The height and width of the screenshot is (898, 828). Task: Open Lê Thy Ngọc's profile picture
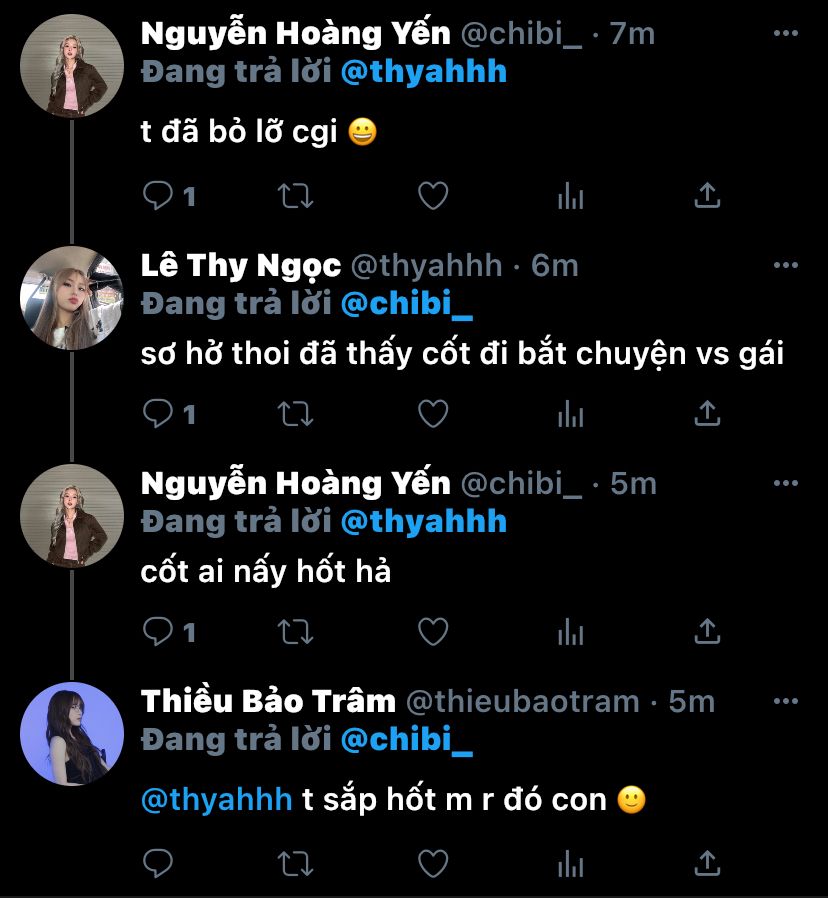pyautogui.click(x=71, y=297)
